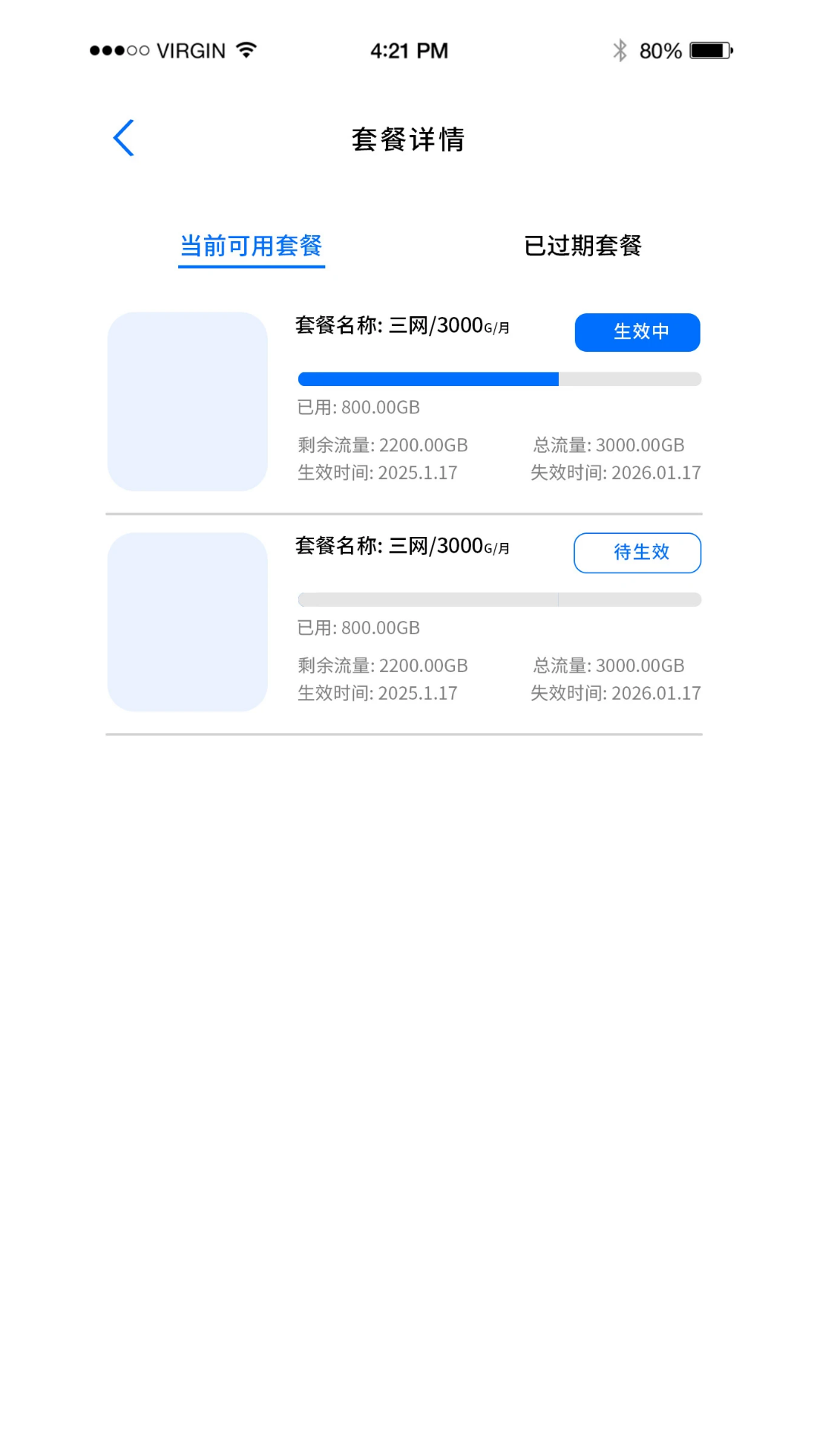Tap 剩余流量: 2200.00GB on first package
This screenshot has height=1456, width=819.
click(383, 445)
